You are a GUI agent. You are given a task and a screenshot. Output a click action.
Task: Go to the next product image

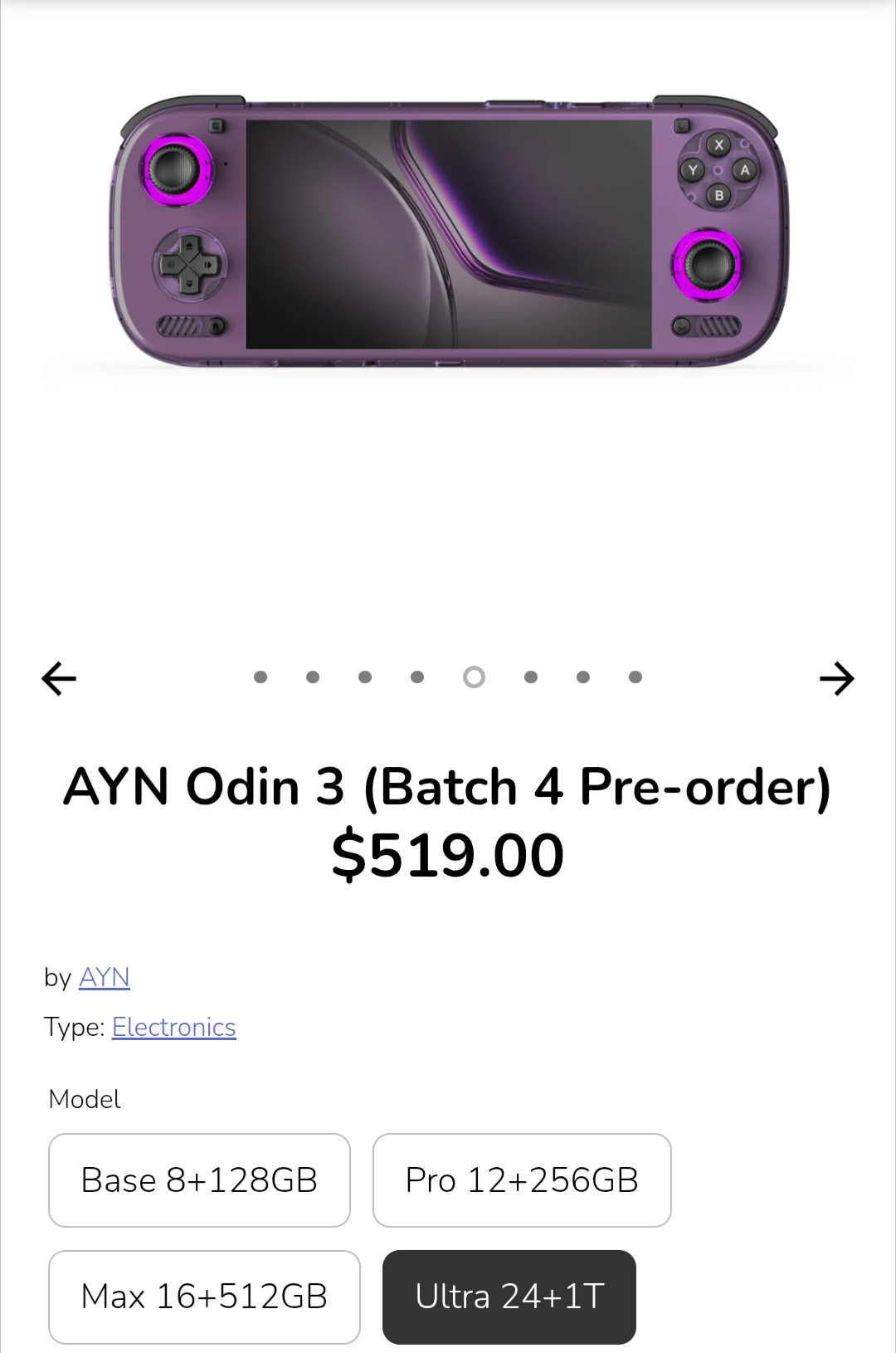tap(836, 678)
